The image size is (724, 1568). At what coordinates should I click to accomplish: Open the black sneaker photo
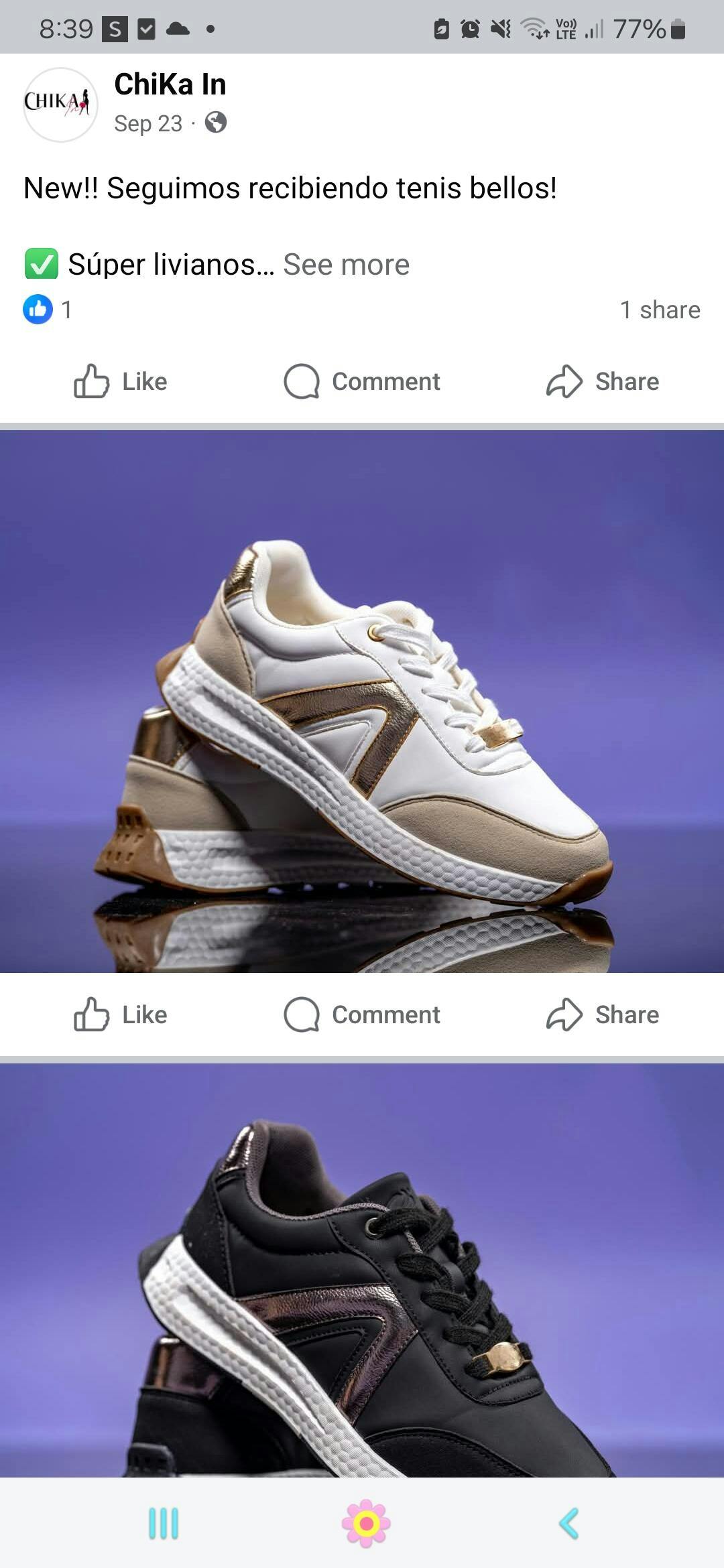coord(362,1269)
